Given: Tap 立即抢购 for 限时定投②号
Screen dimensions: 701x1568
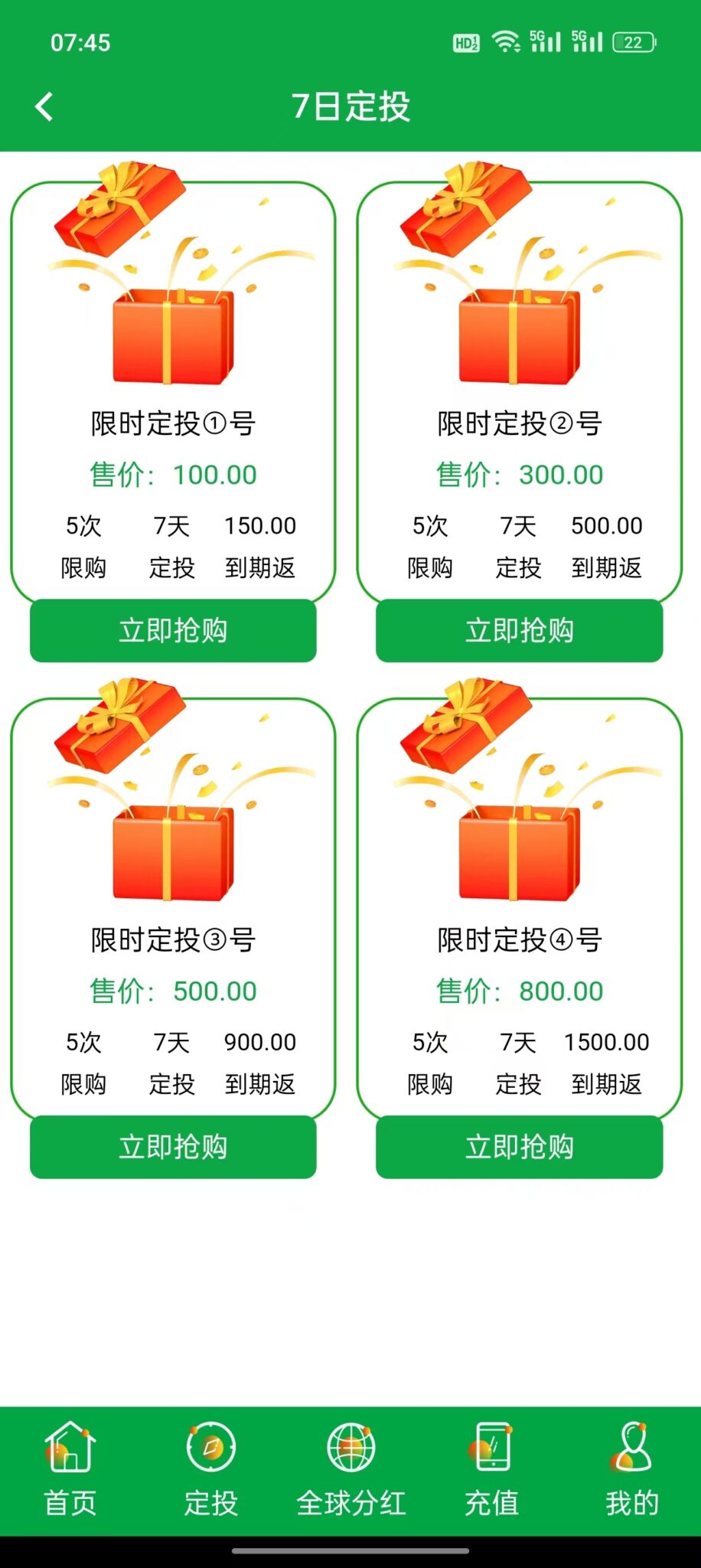Looking at the screenshot, I should (519, 630).
